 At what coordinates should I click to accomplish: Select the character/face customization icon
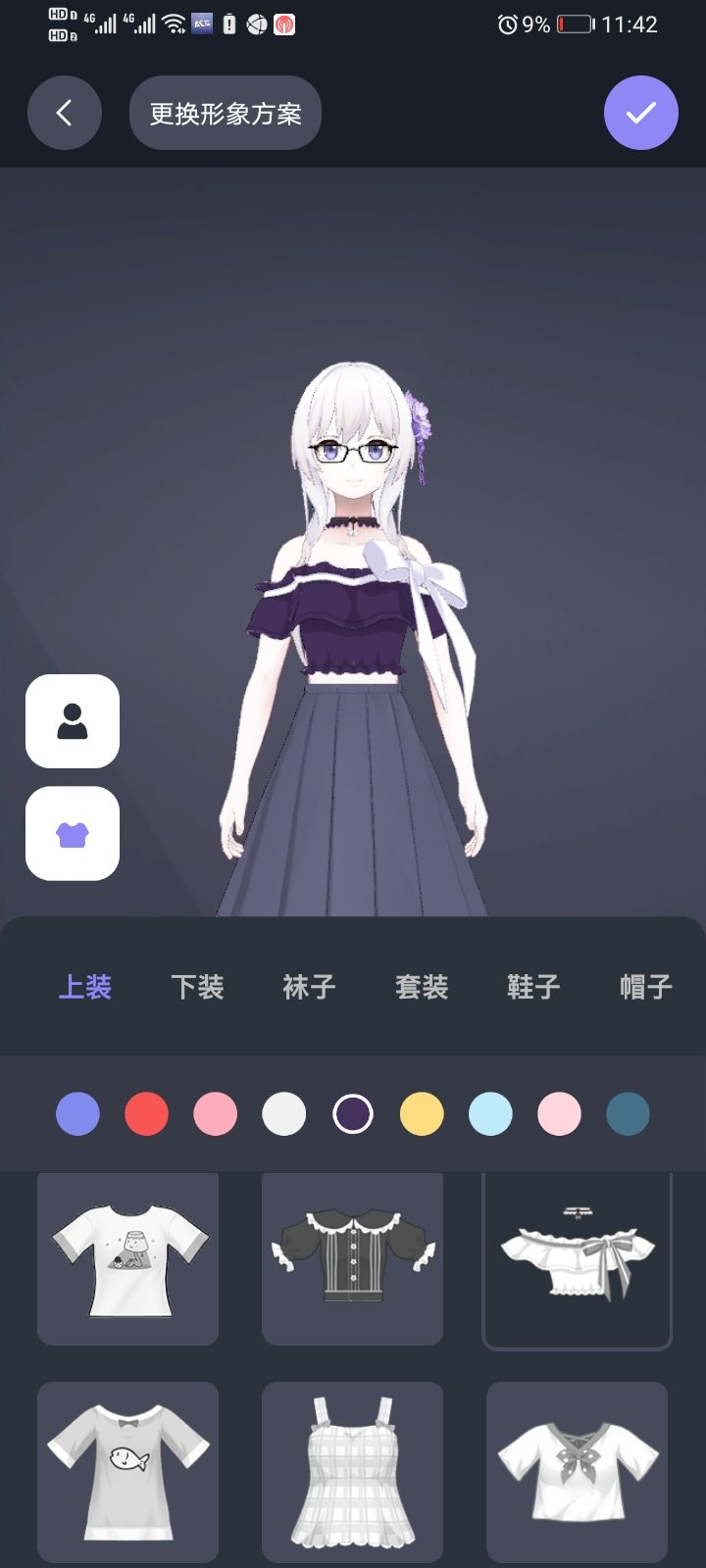[72, 722]
